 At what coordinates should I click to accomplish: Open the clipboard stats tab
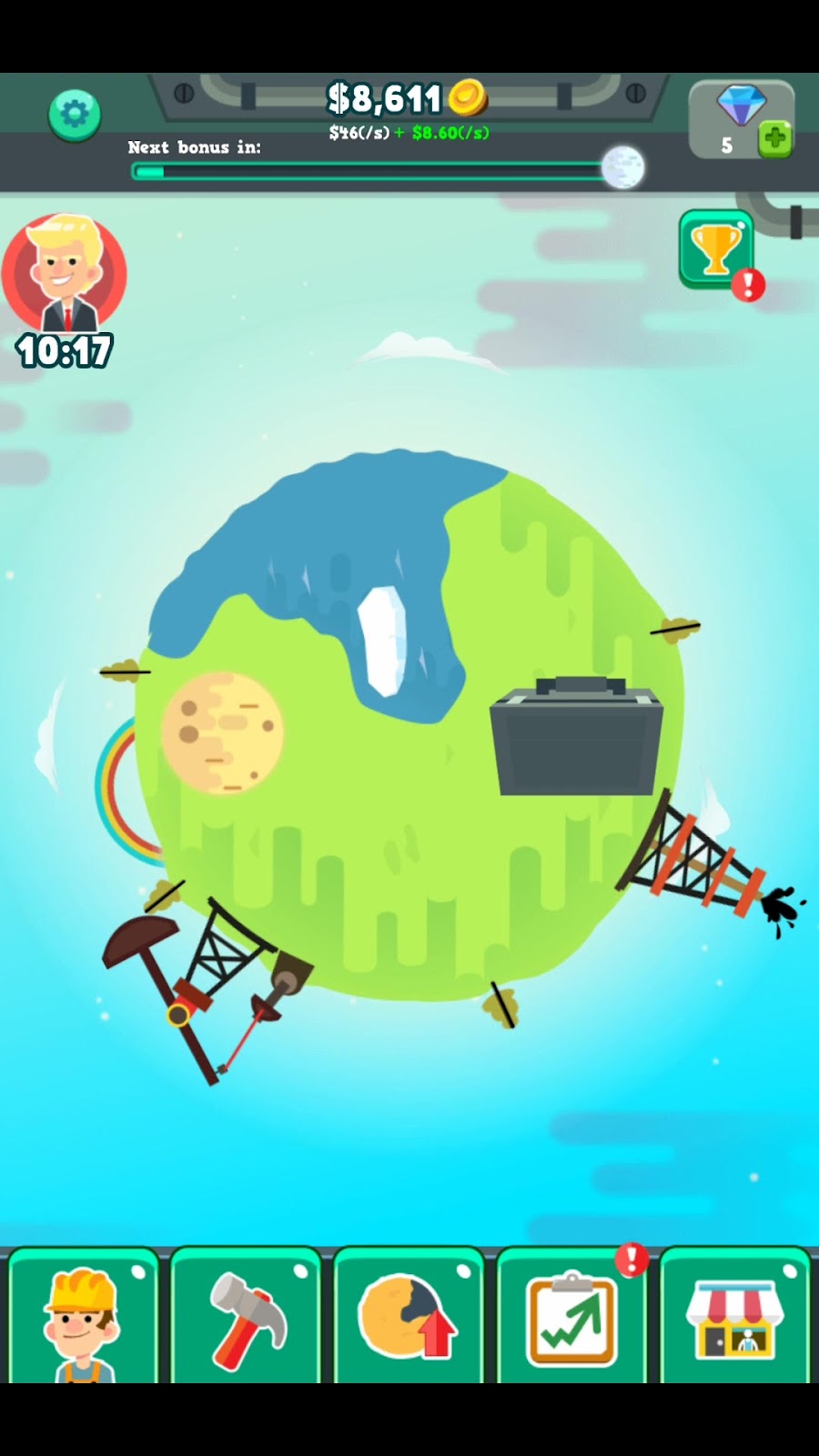pyautogui.click(x=571, y=1319)
